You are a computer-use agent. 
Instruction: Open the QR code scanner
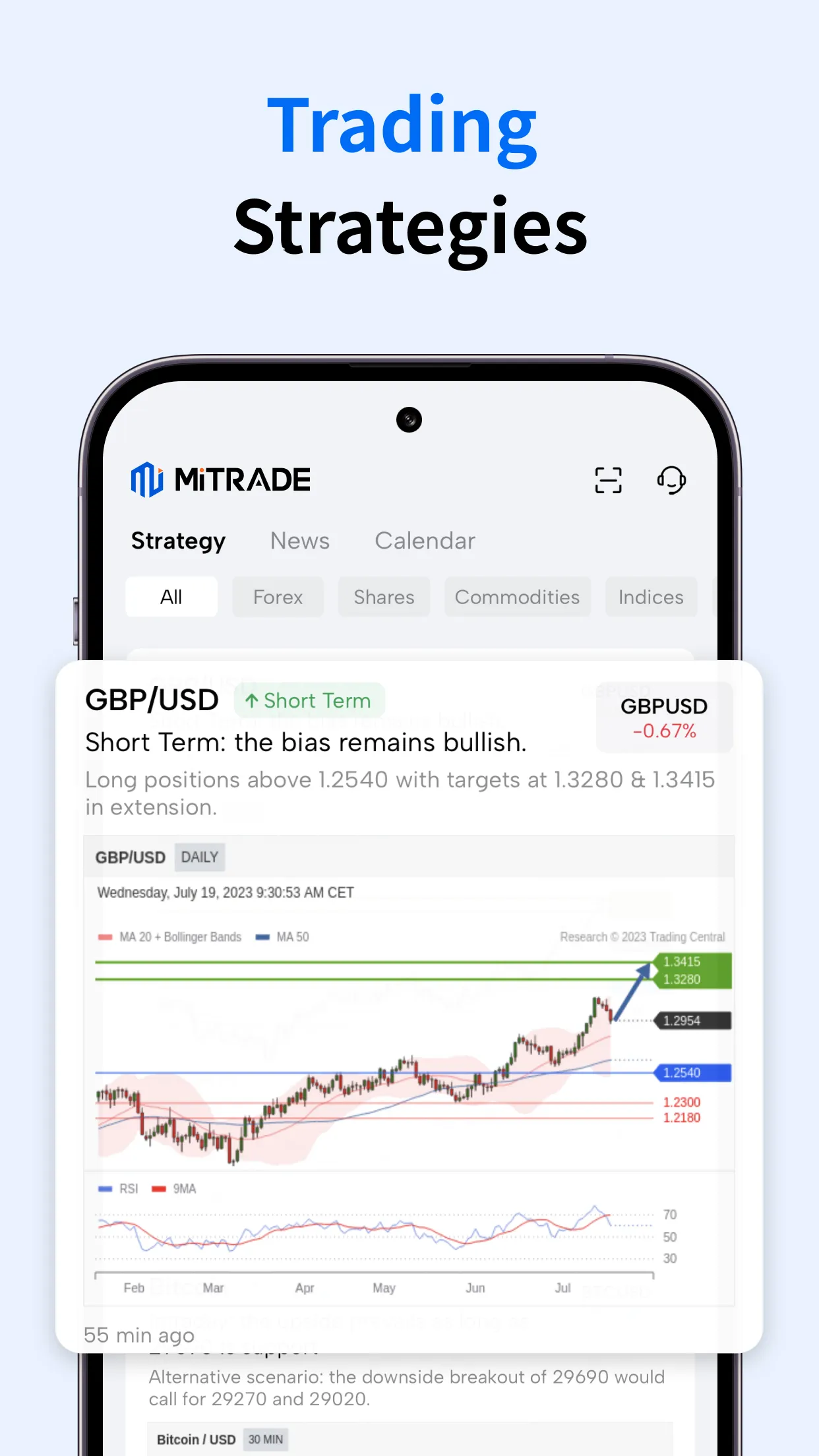click(608, 480)
